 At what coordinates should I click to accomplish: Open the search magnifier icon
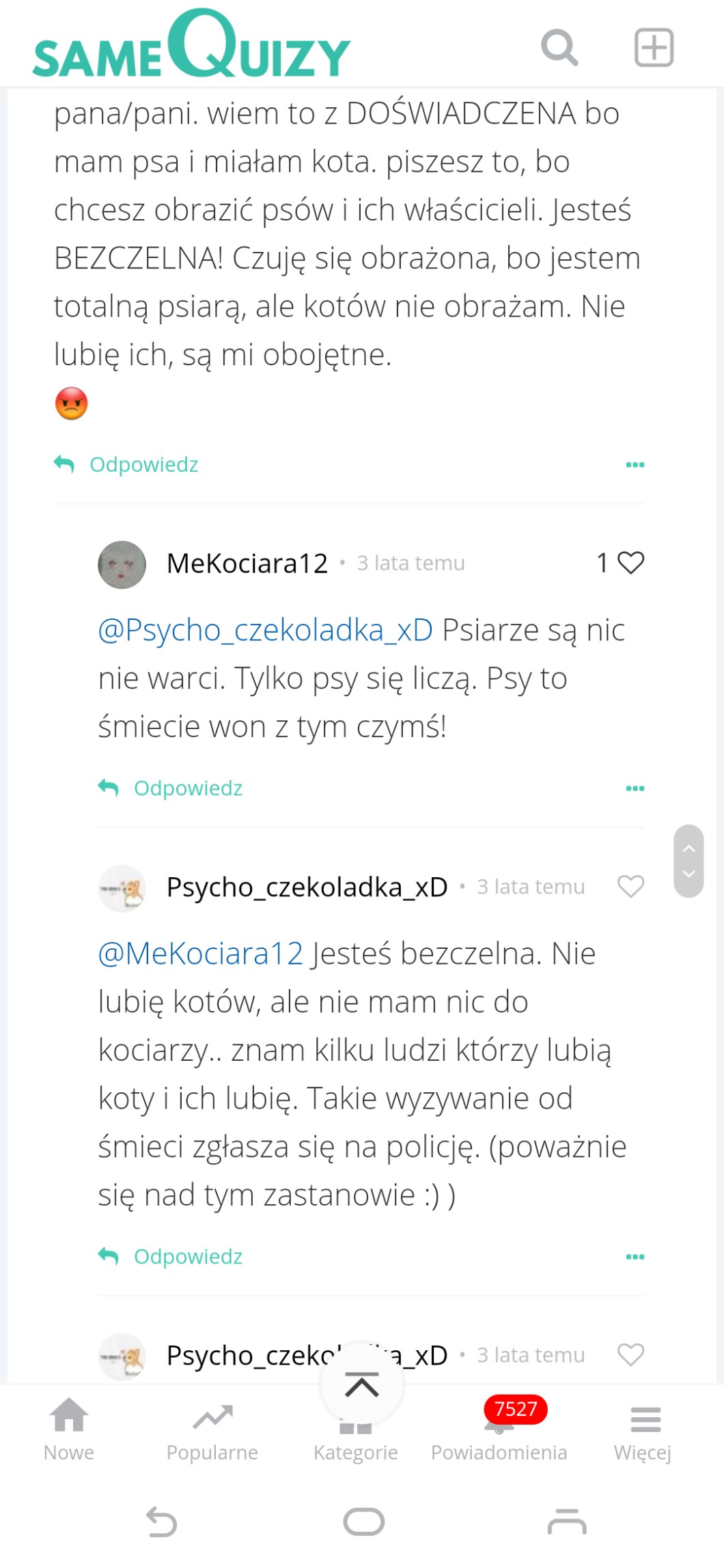(559, 47)
